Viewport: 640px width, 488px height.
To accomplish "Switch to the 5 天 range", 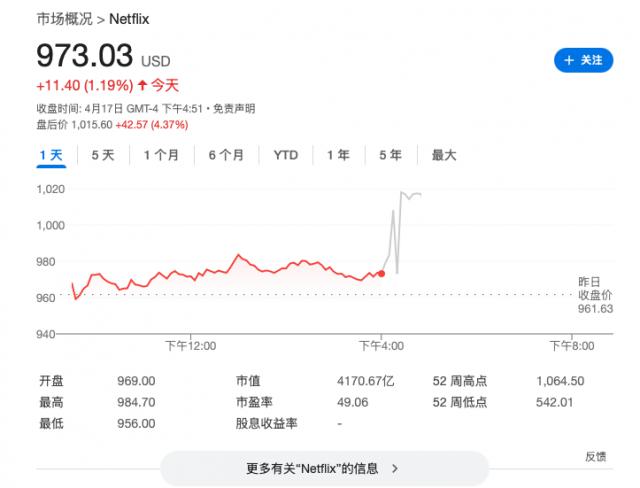I will pos(103,155).
